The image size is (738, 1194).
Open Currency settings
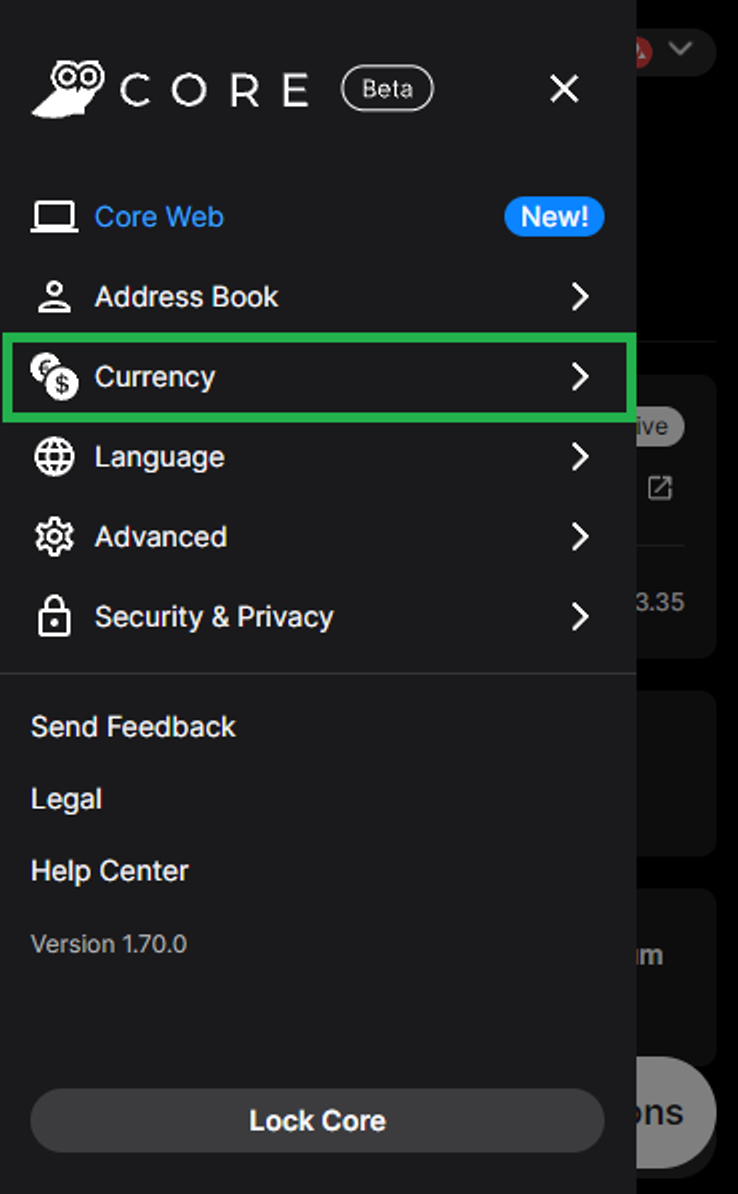click(x=318, y=377)
